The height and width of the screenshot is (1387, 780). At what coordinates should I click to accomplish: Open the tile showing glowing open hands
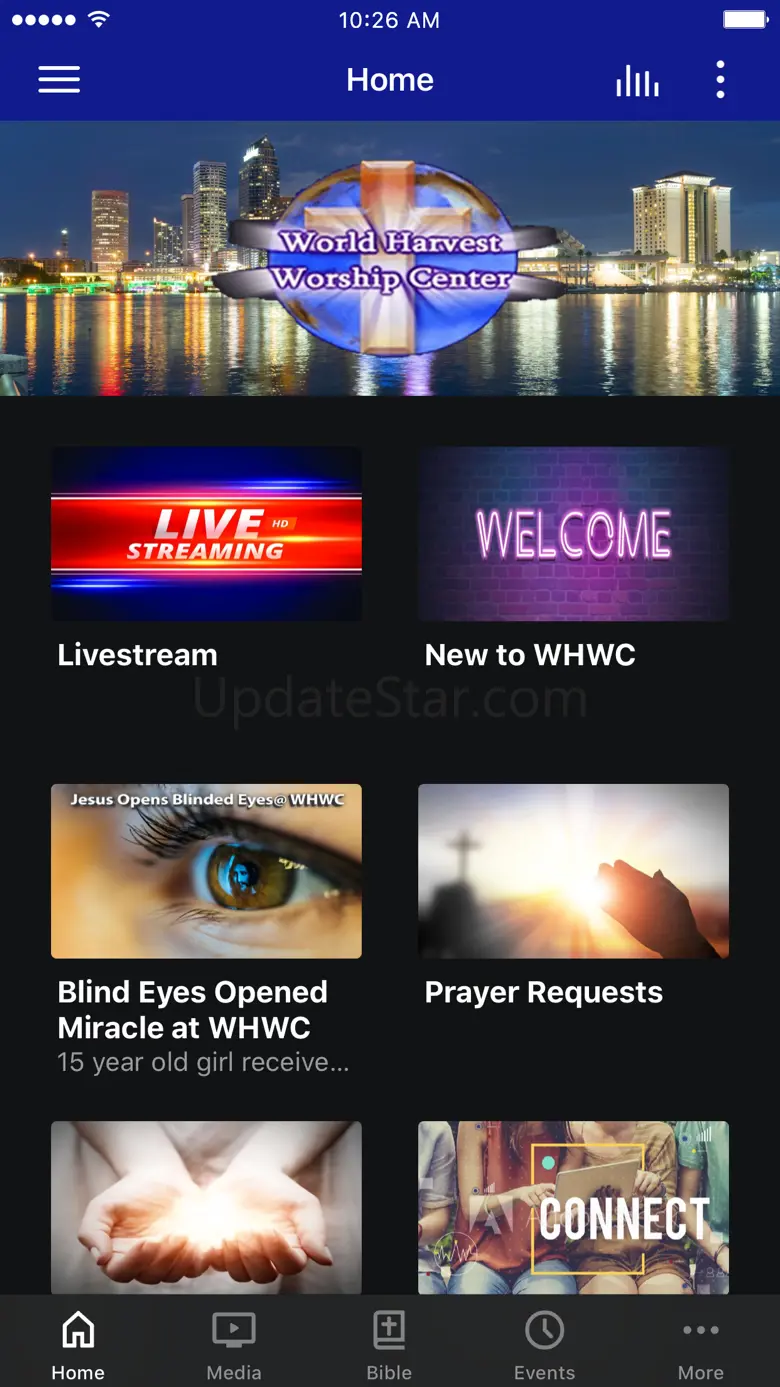[x=206, y=1208]
